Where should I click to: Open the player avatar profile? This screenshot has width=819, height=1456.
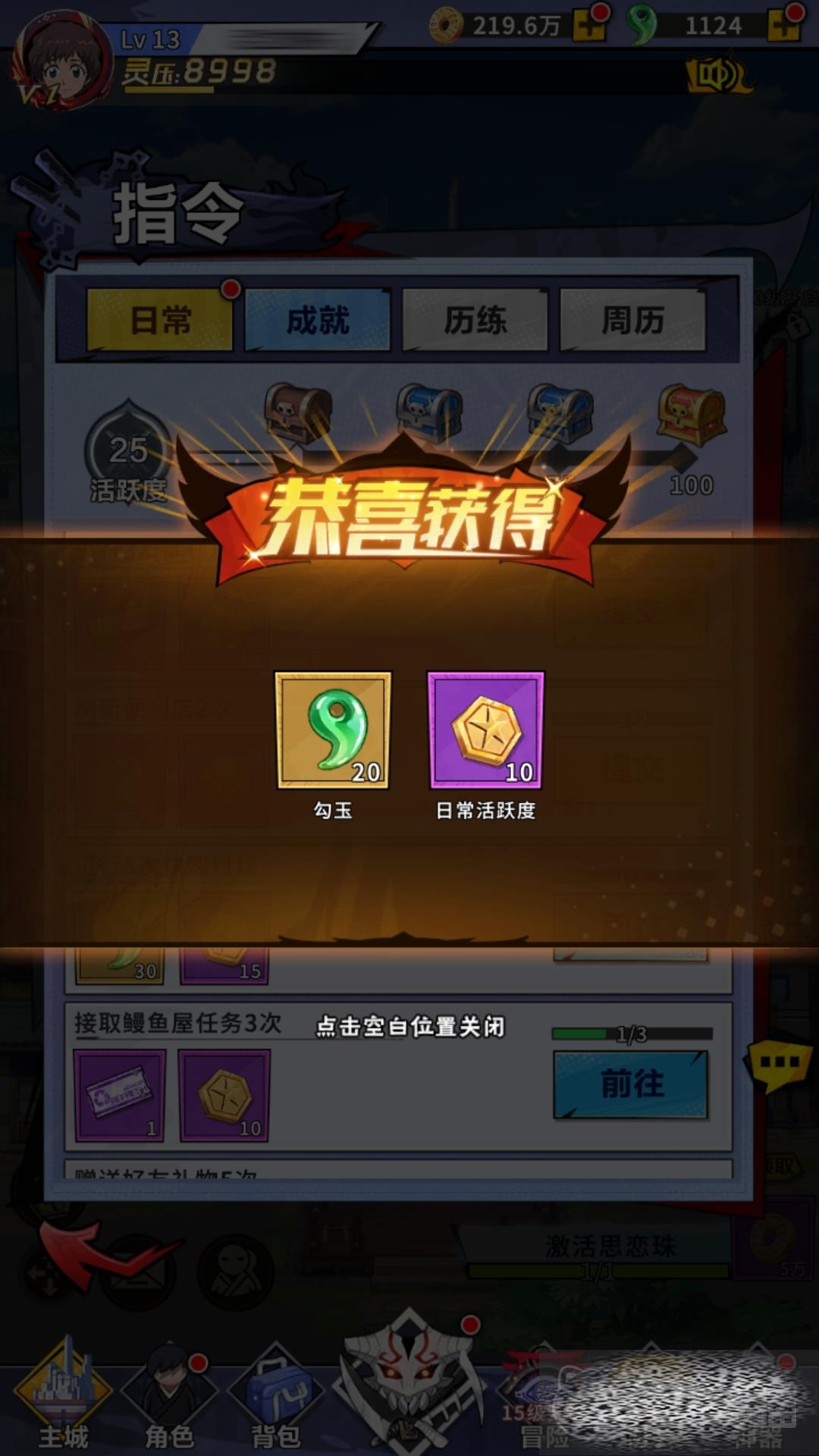coord(61,61)
